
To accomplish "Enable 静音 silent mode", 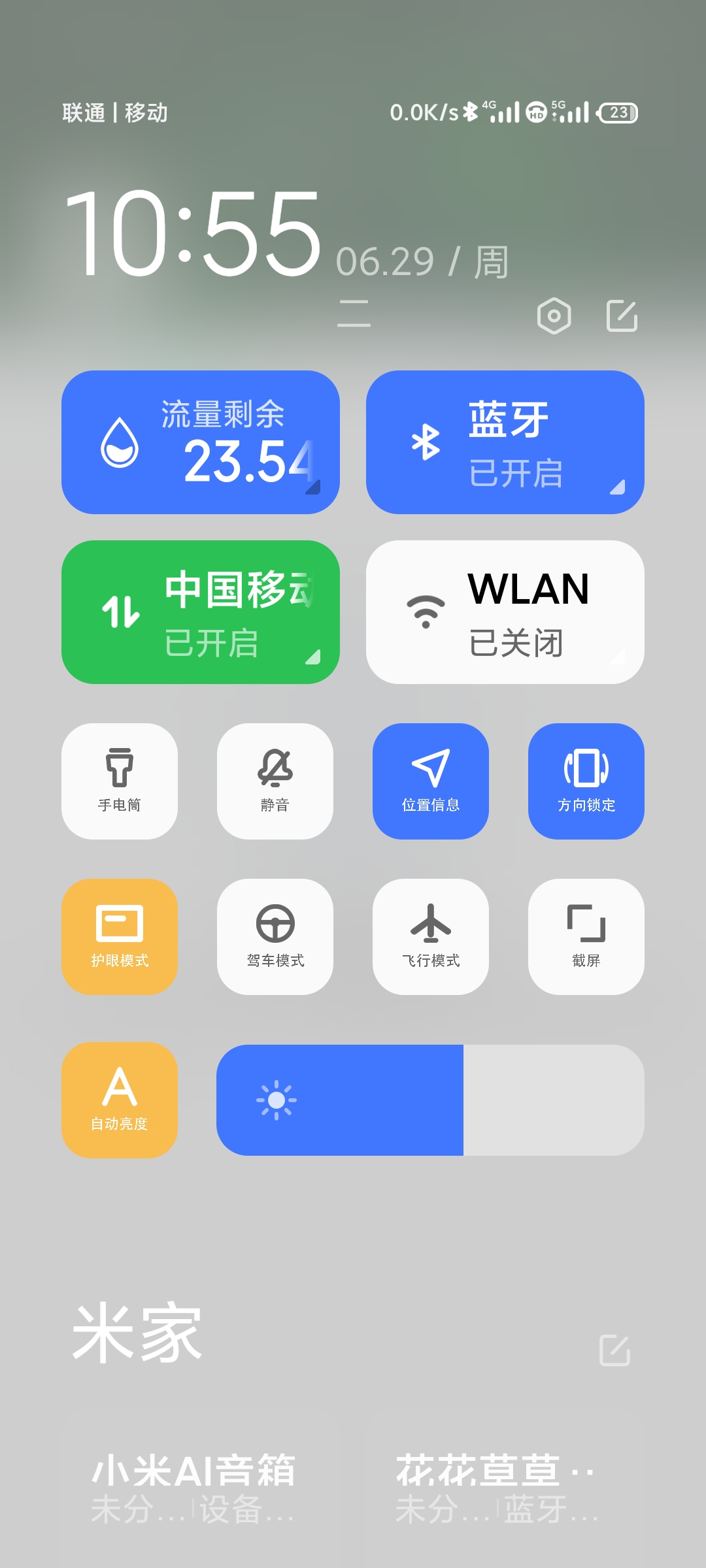I will 275,781.
